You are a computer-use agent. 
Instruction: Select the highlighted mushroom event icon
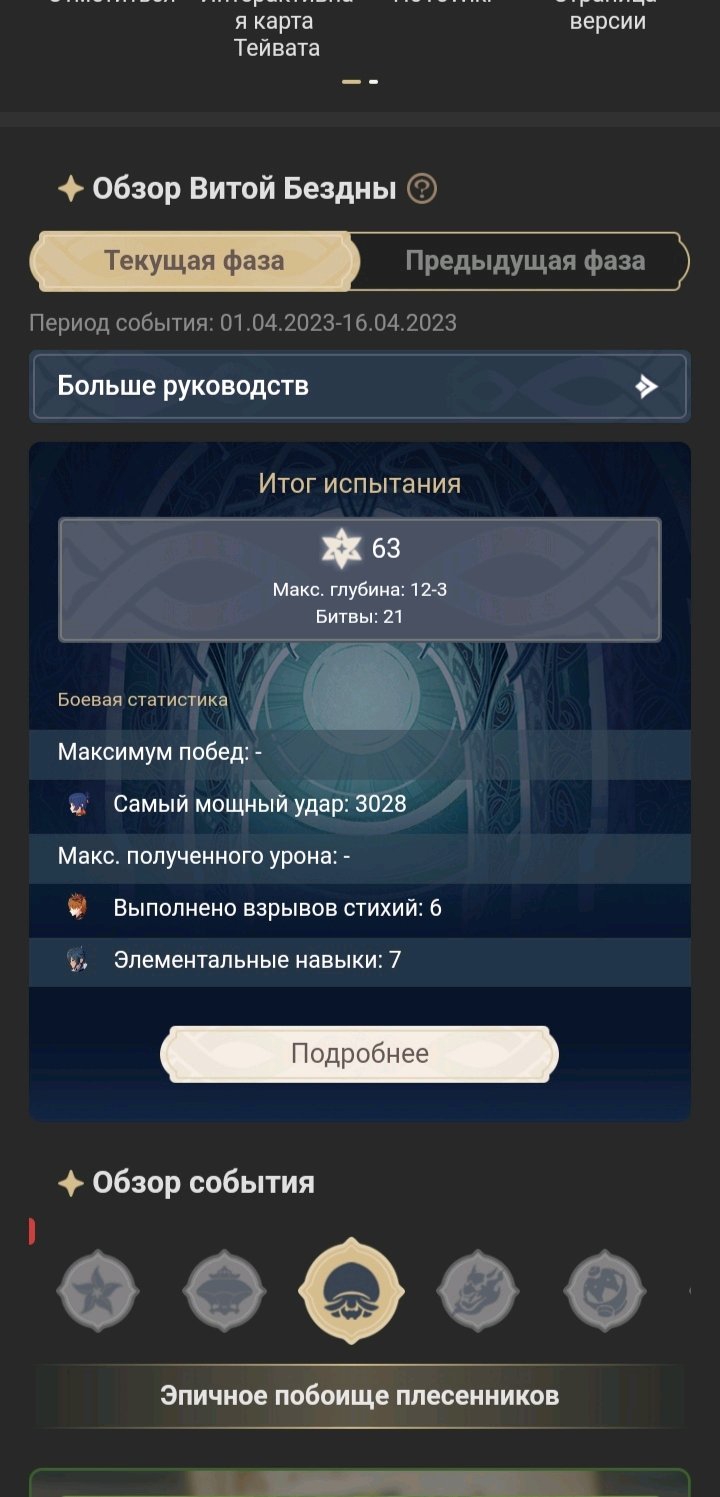[x=351, y=1290]
